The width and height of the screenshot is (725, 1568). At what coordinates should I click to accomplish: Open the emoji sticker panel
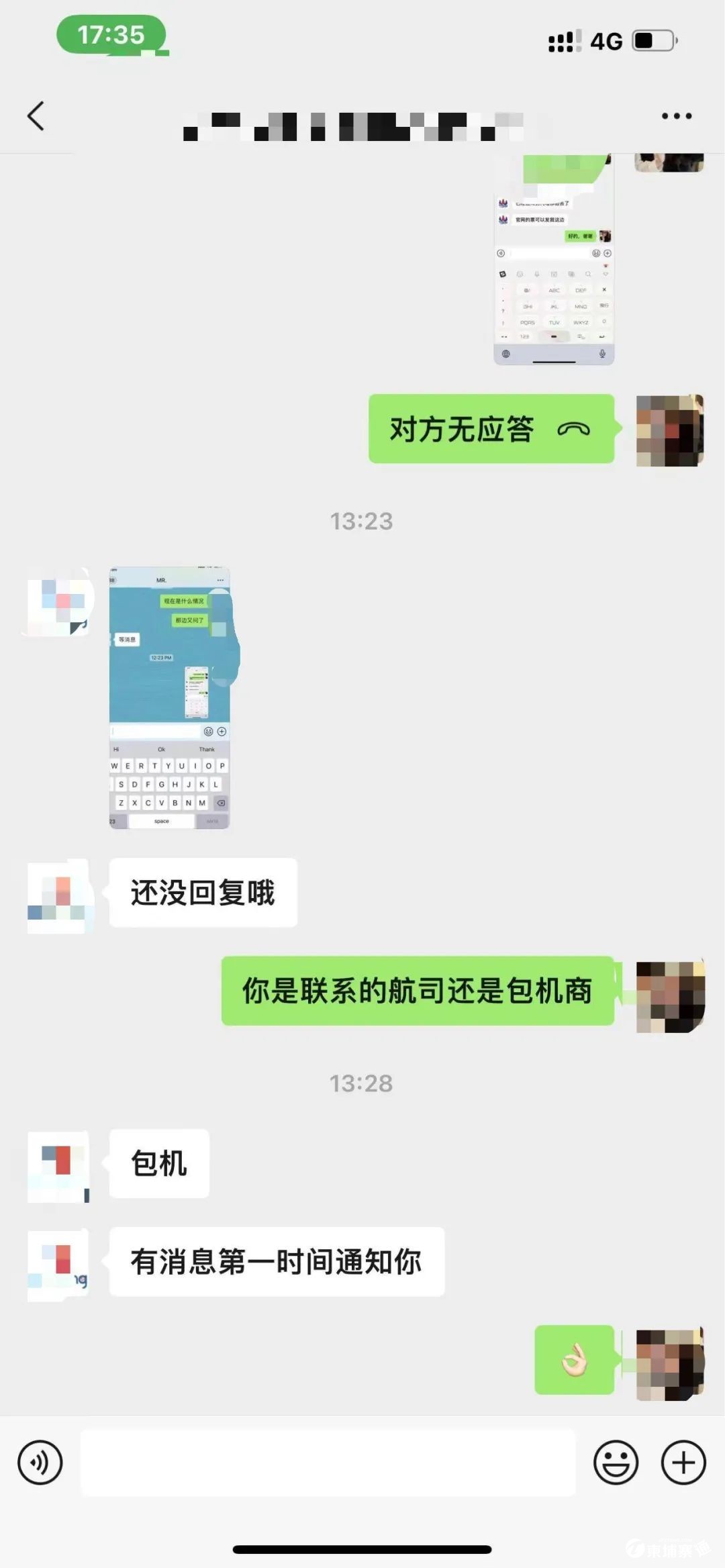point(615,1462)
